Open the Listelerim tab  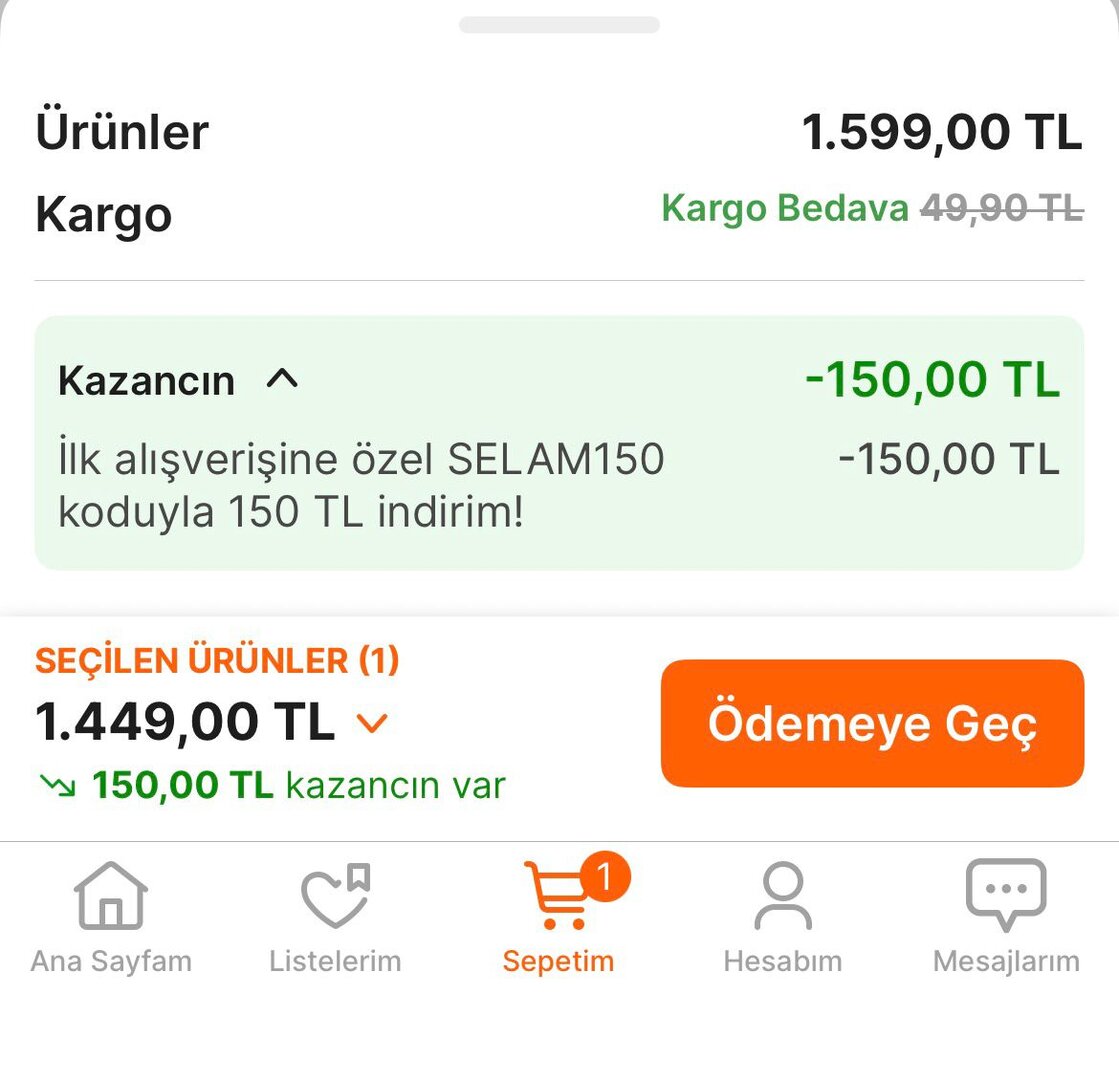pos(335,918)
